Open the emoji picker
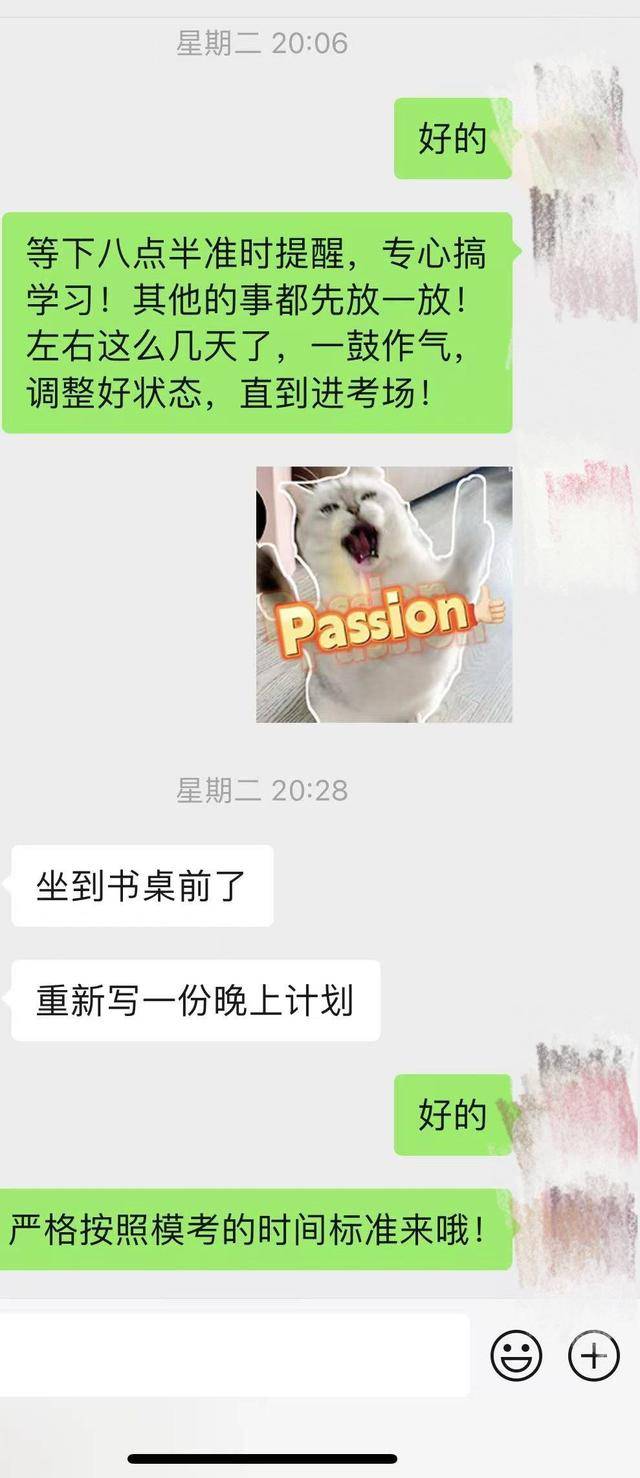640x1478 pixels. click(516, 1356)
